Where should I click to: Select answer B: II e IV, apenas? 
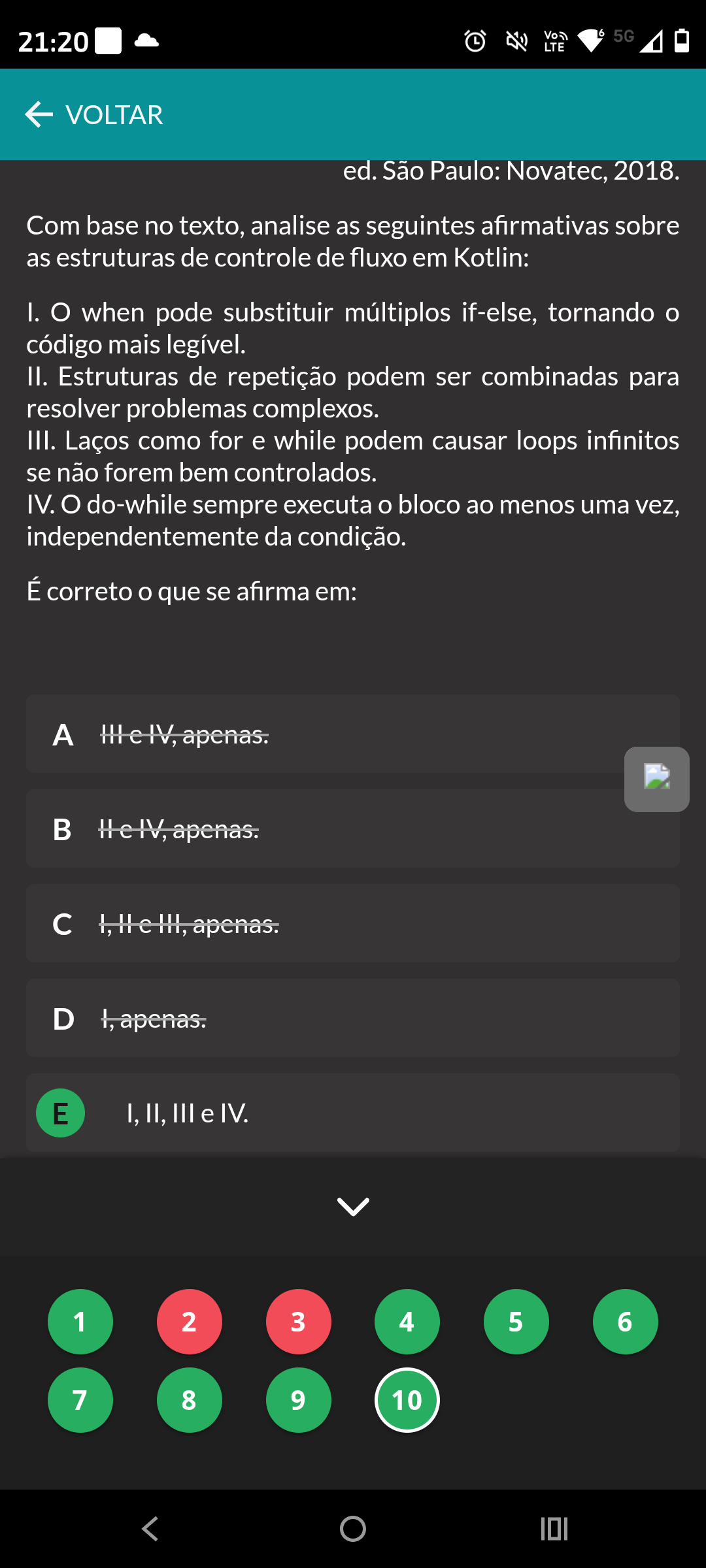click(x=353, y=829)
